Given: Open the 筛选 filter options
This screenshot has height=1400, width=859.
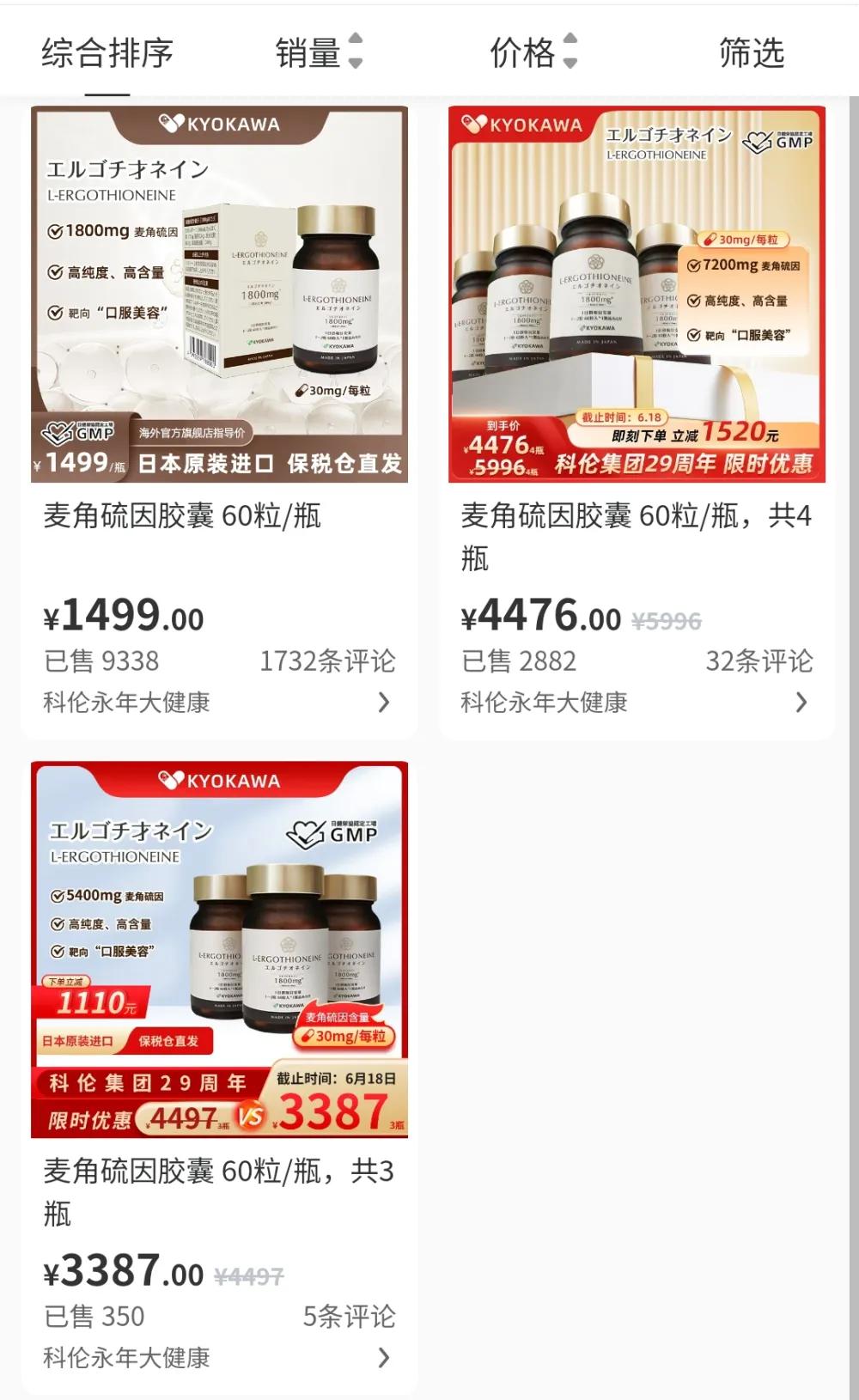Looking at the screenshot, I should pos(752,53).
